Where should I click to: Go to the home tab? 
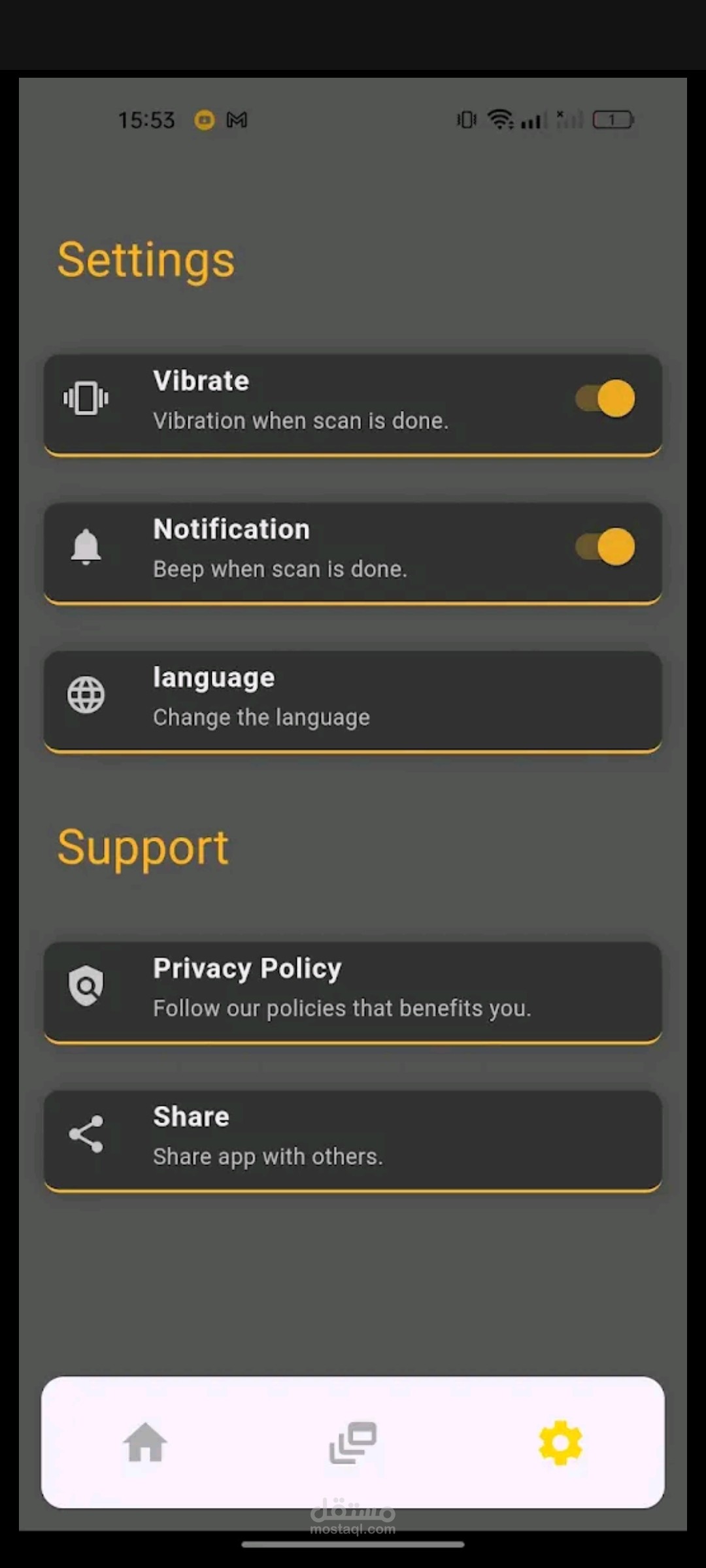pyautogui.click(x=145, y=1442)
